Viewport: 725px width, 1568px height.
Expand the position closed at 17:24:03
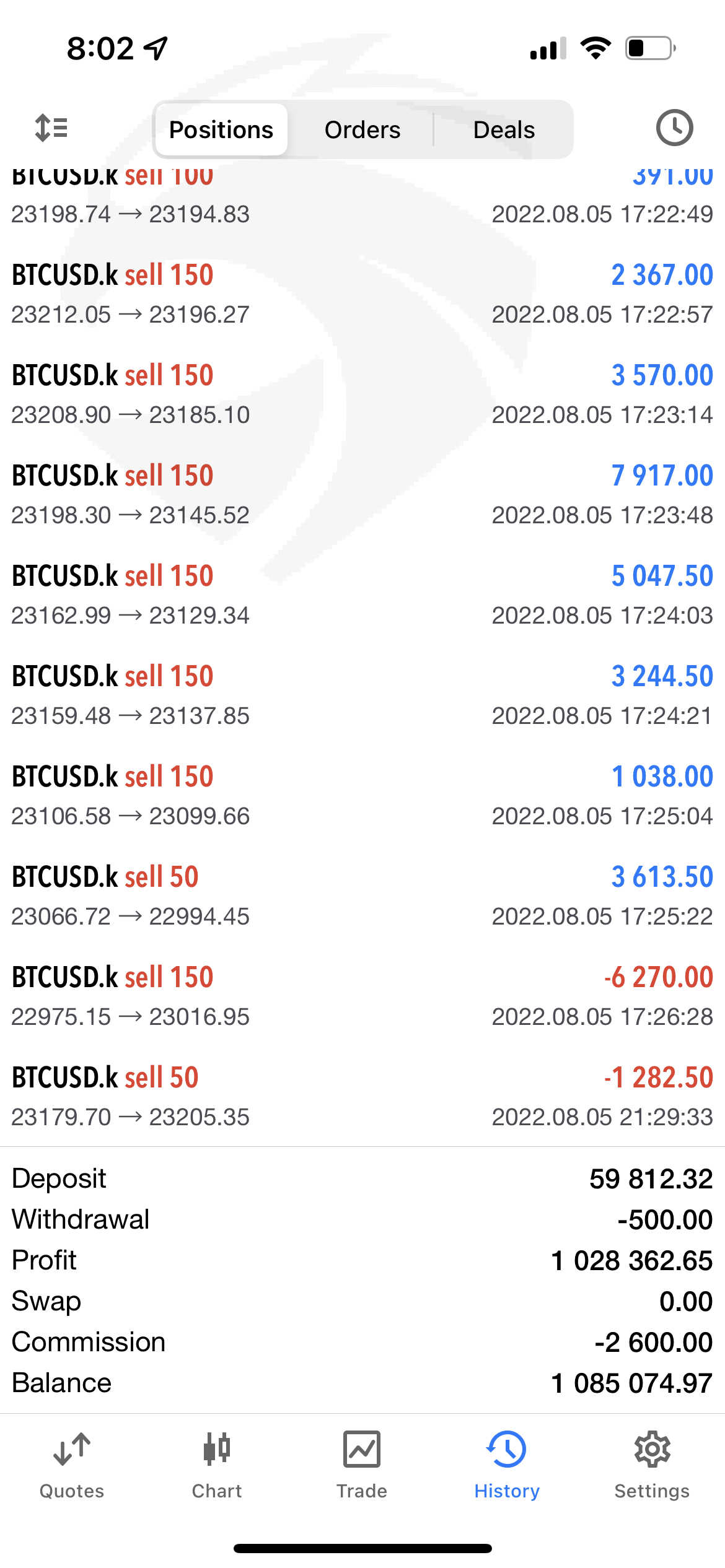[362, 595]
